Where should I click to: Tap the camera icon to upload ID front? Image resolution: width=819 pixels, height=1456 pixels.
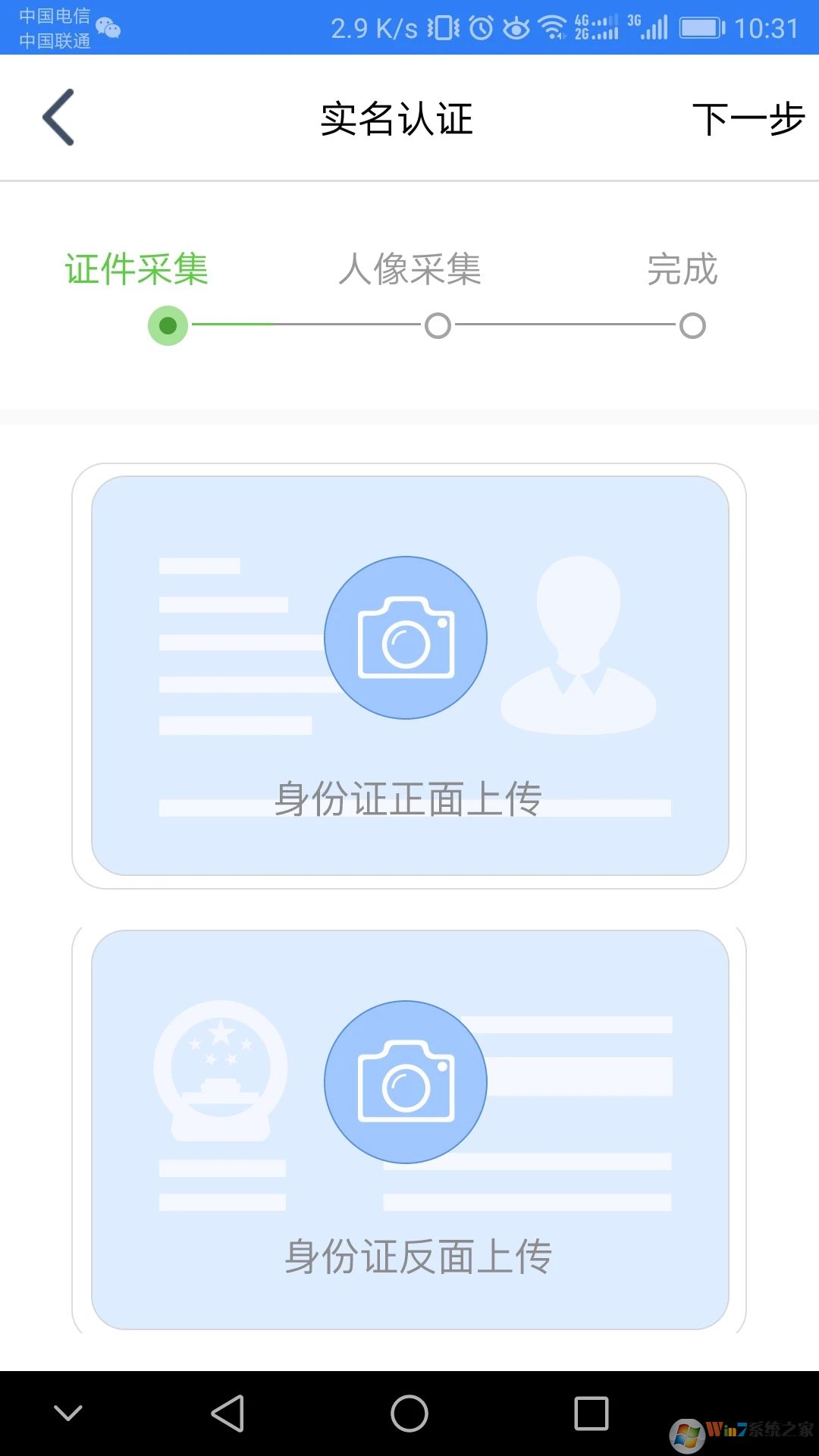(406, 637)
